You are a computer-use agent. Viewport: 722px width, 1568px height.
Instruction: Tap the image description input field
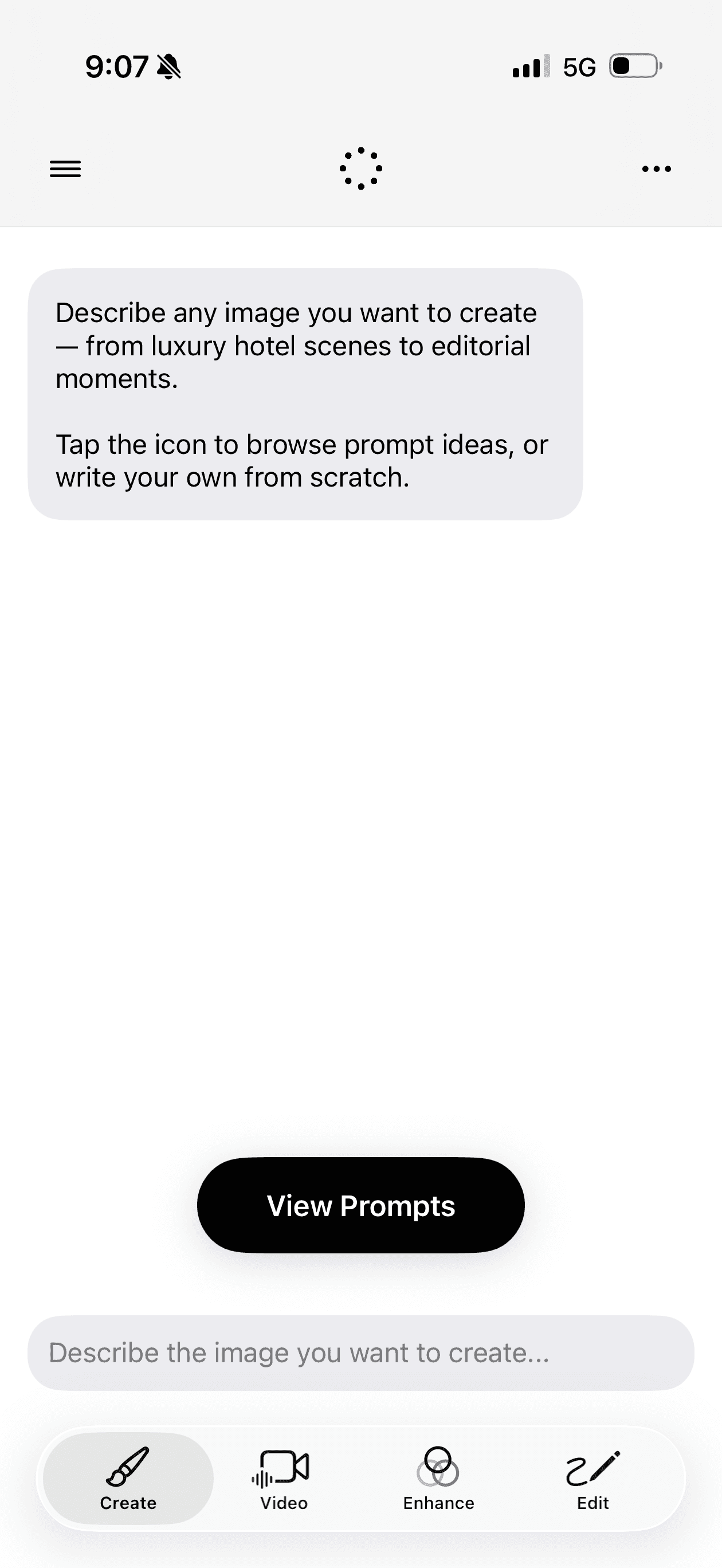point(361,1353)
